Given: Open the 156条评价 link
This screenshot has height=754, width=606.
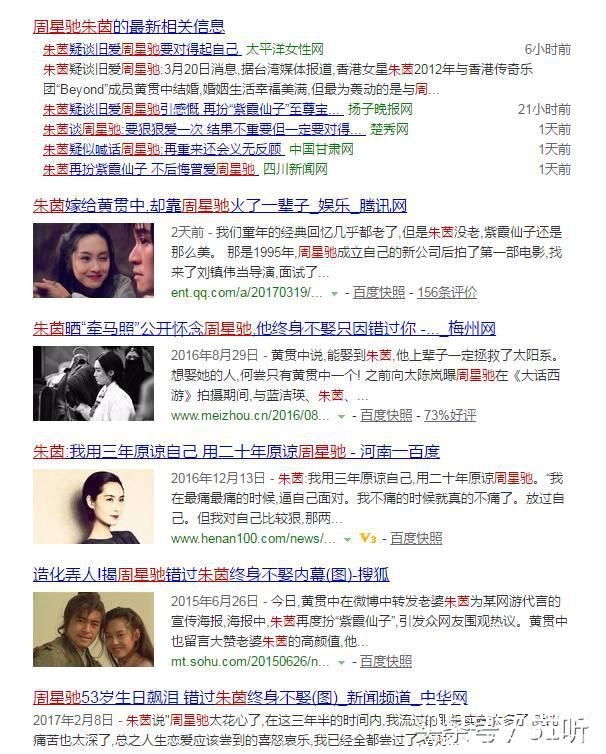Looking at the screenshot, I should (447, 292).
